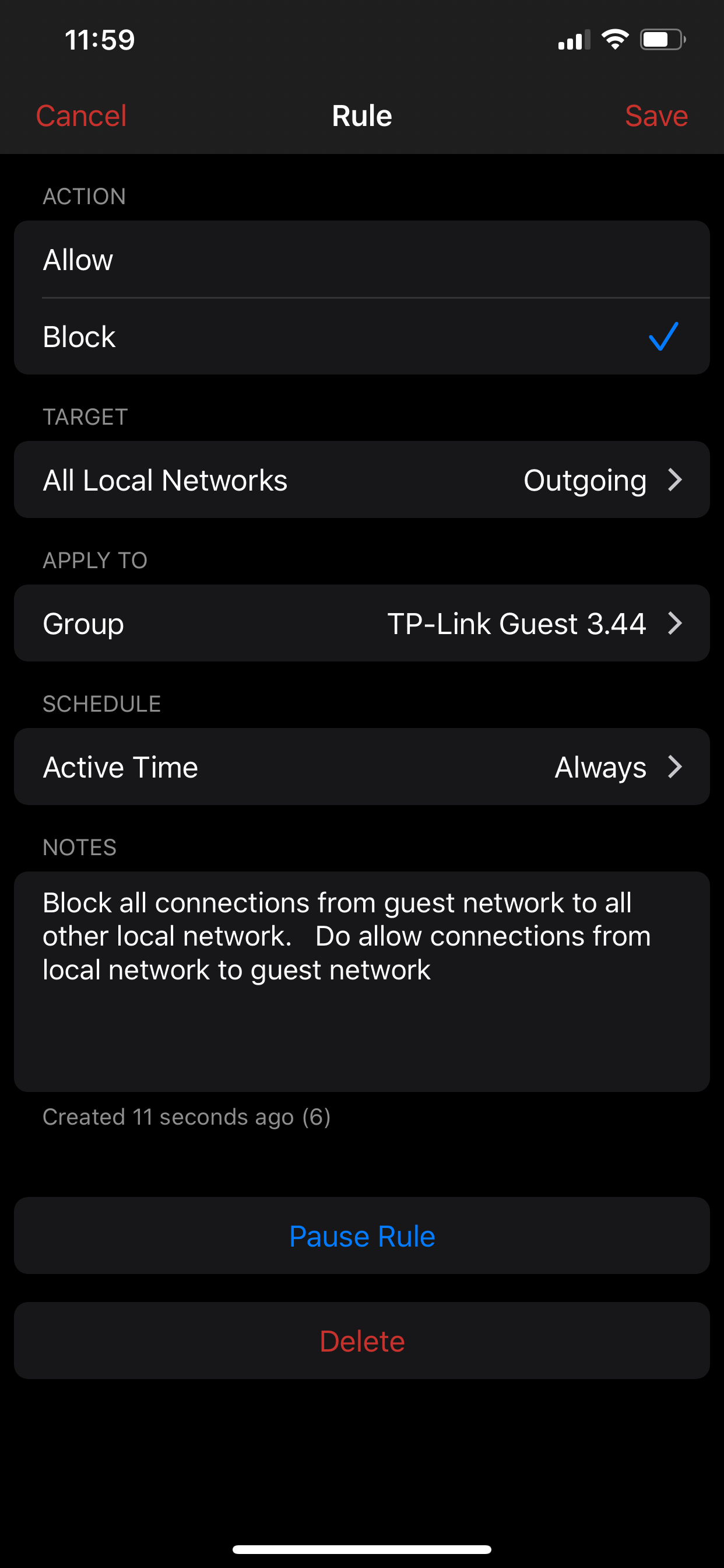Screen dimensions: 724x1568
Task: Edit the notes text field
Action: [x=362, y=981]
